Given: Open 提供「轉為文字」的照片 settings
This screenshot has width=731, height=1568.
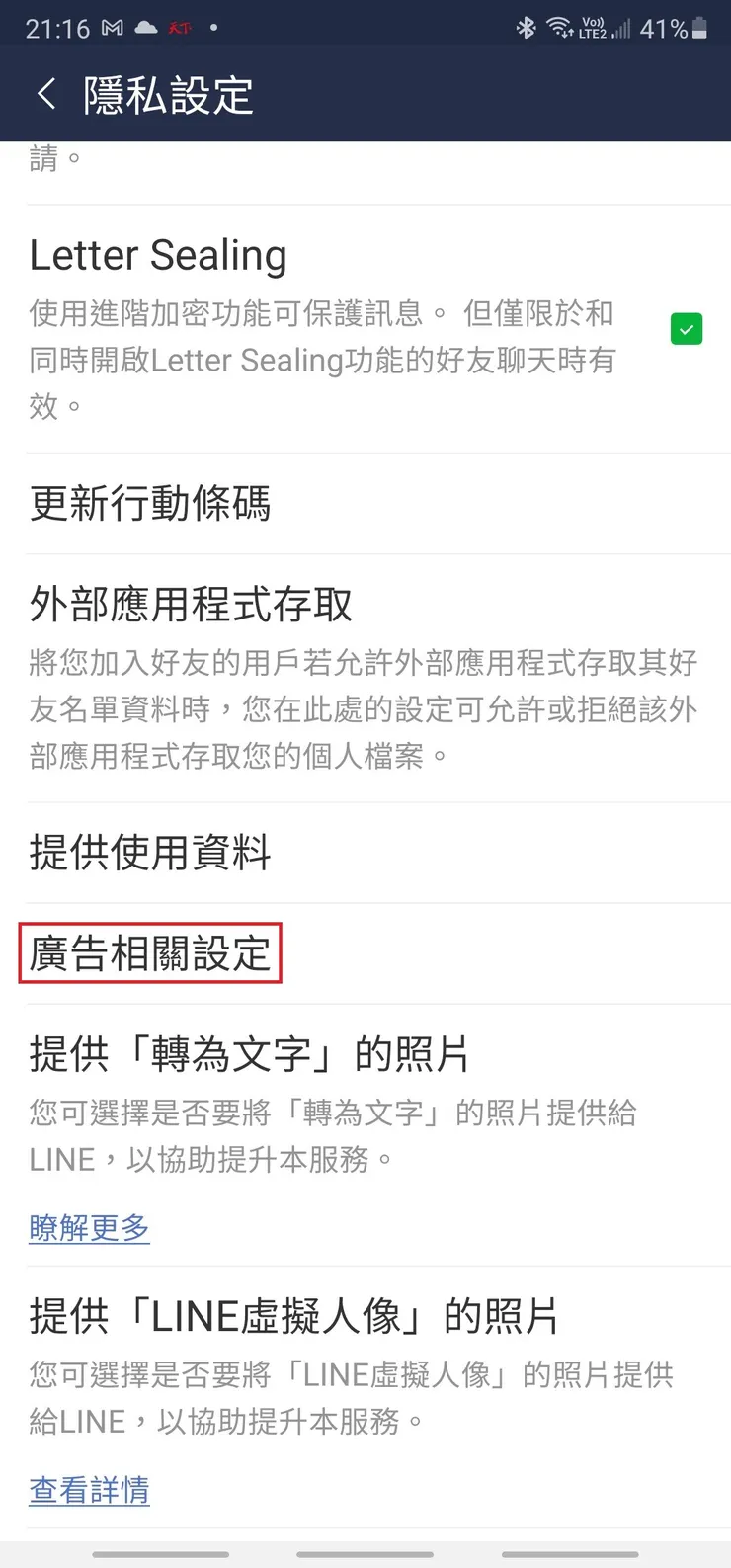Looking at the screenshot, I should click(x=246, y=1055).
